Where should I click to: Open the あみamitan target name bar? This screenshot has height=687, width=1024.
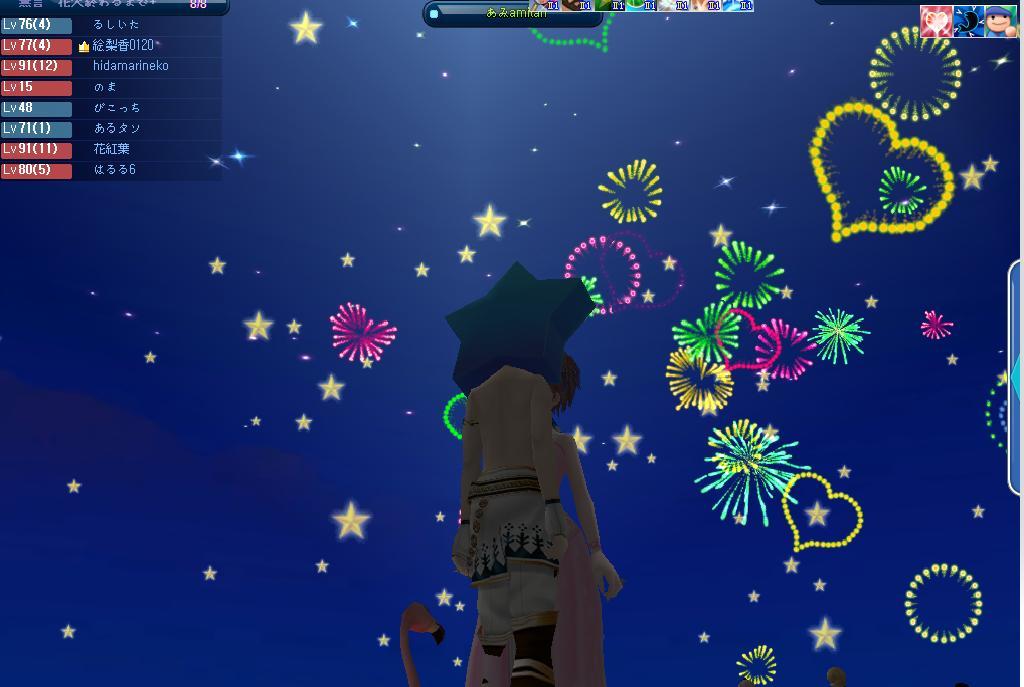coord(515,14)
